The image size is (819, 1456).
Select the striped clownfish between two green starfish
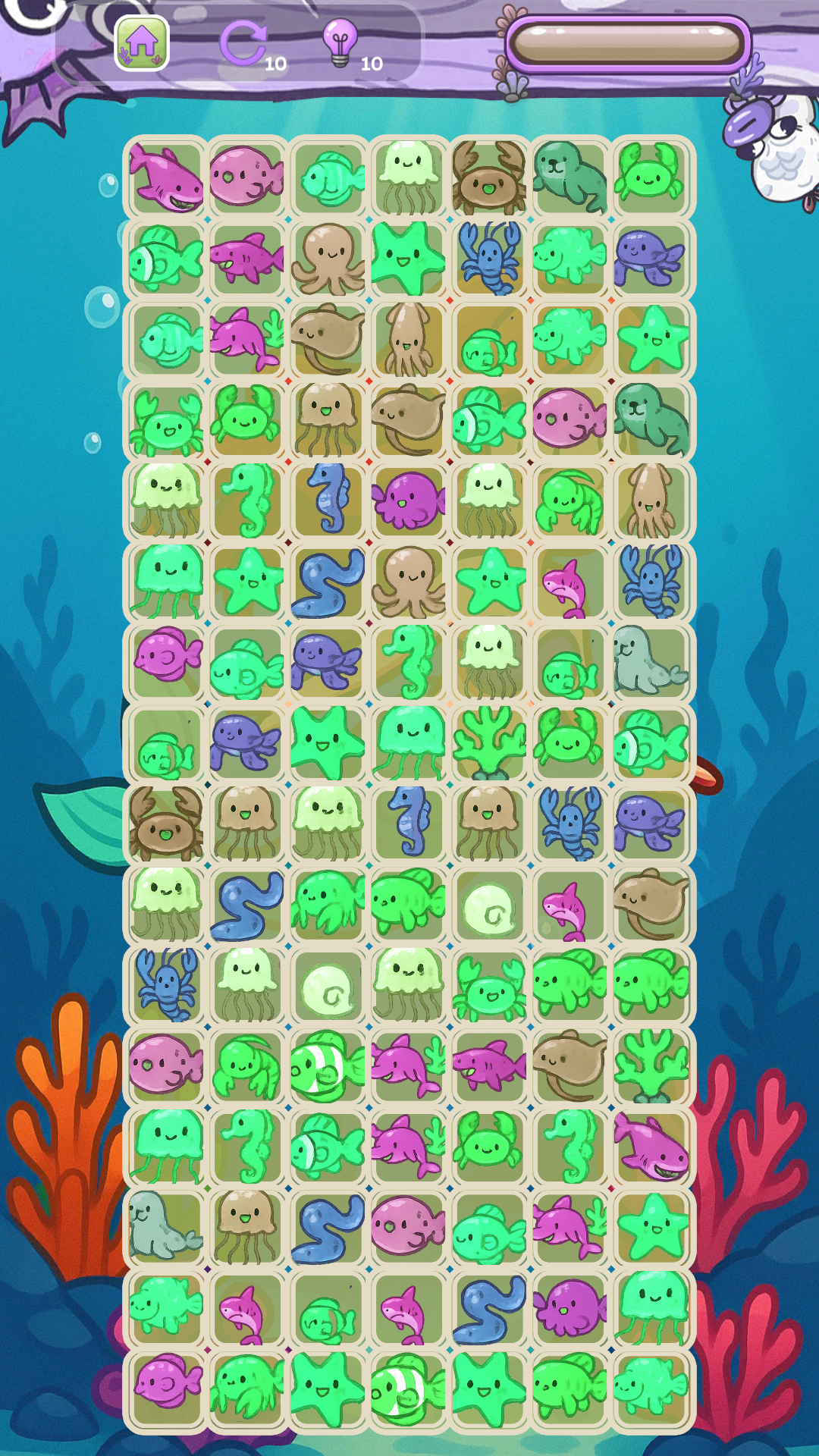point(409,1388)
